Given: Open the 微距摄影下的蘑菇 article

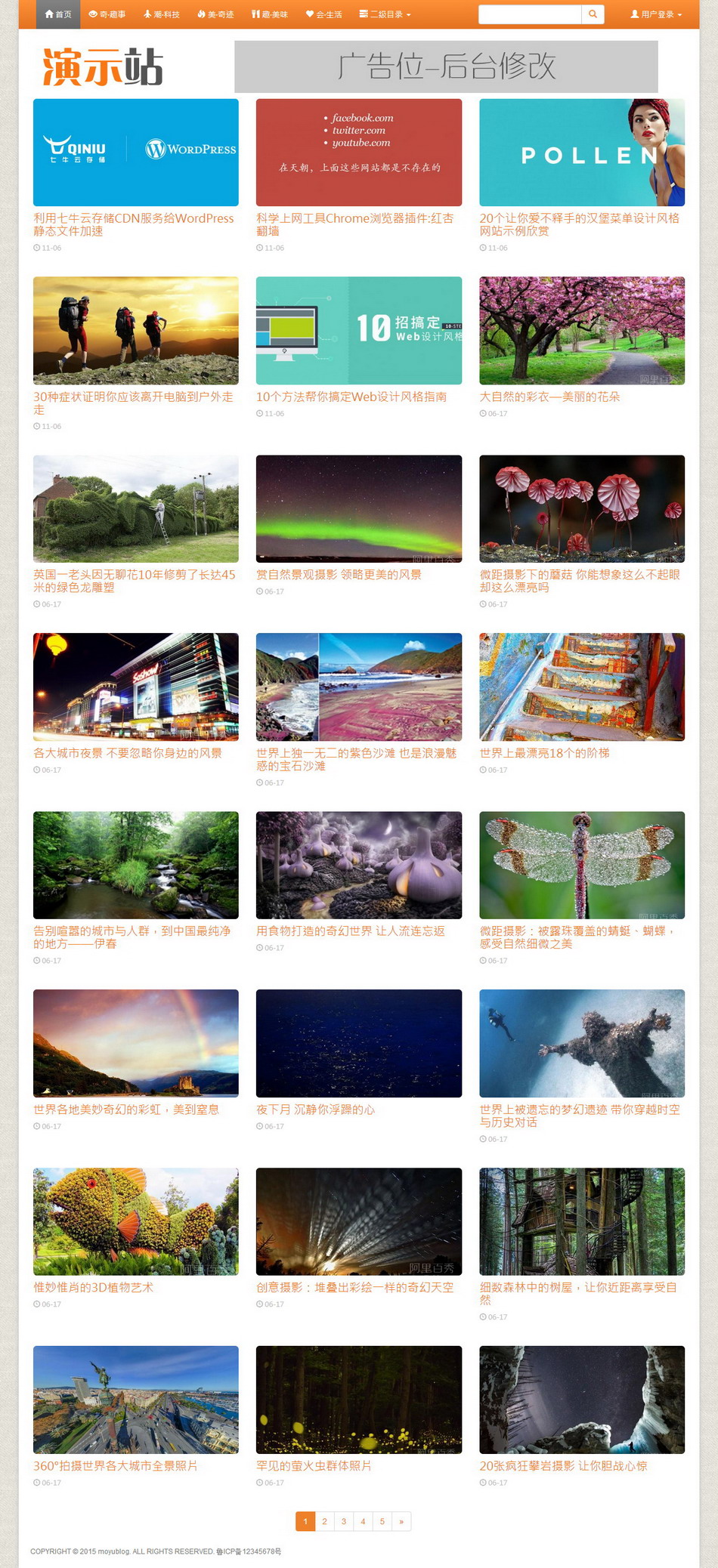Looking at the screenshot, I should 580,581.
